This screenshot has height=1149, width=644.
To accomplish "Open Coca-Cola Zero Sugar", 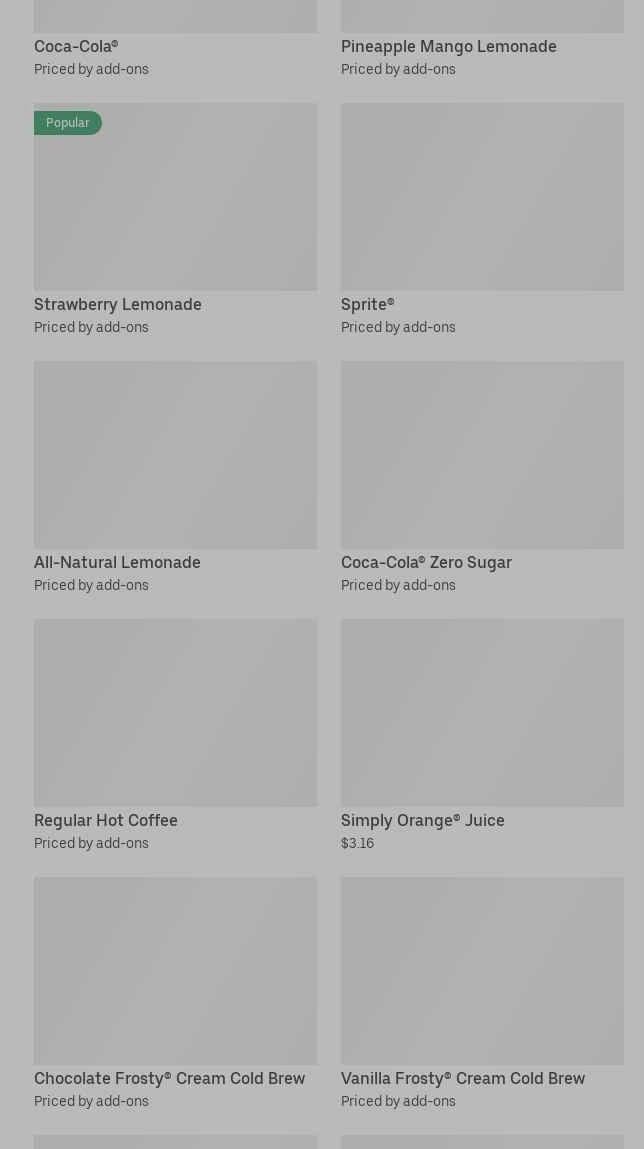I will [482, 477].
